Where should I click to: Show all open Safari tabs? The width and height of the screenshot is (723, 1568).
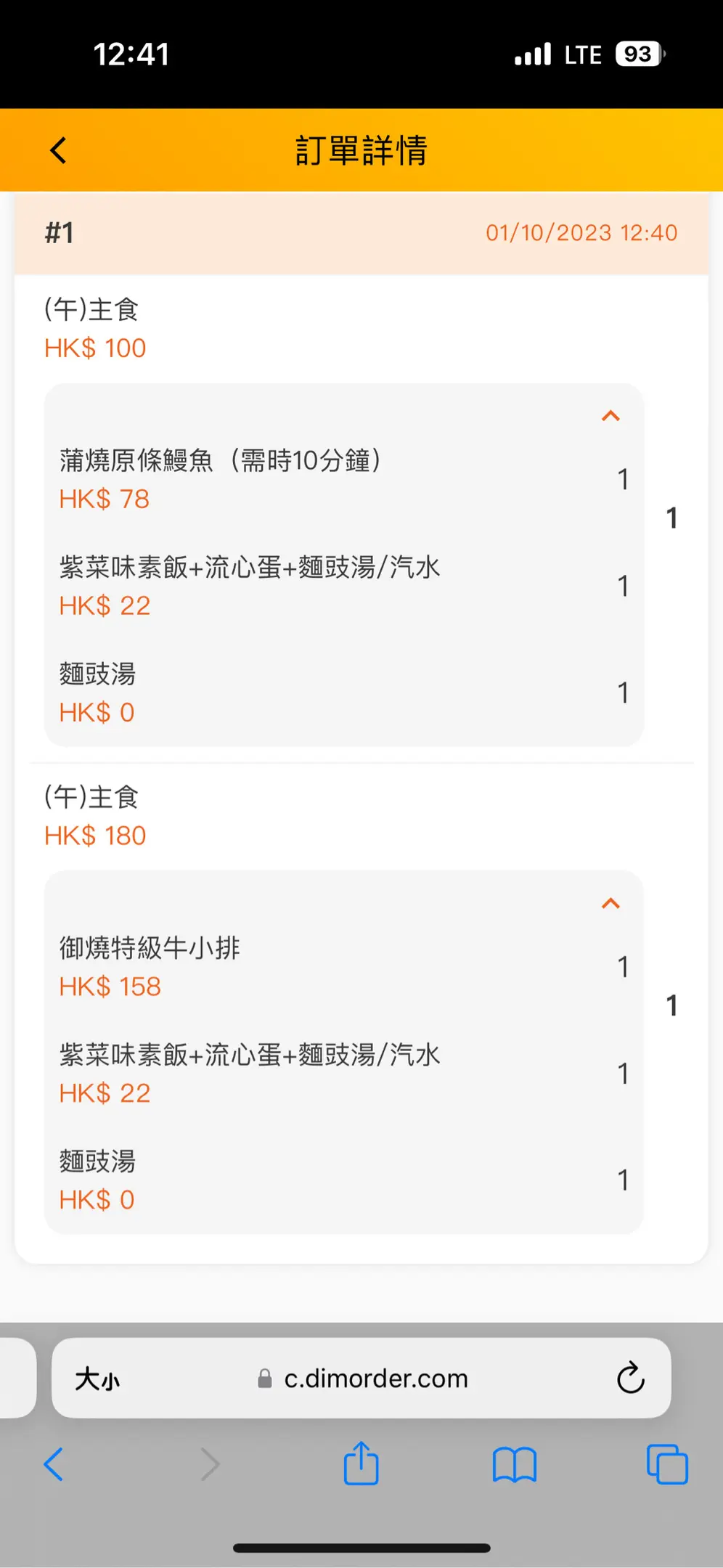pyautogui.click(x=666, y=1464)
